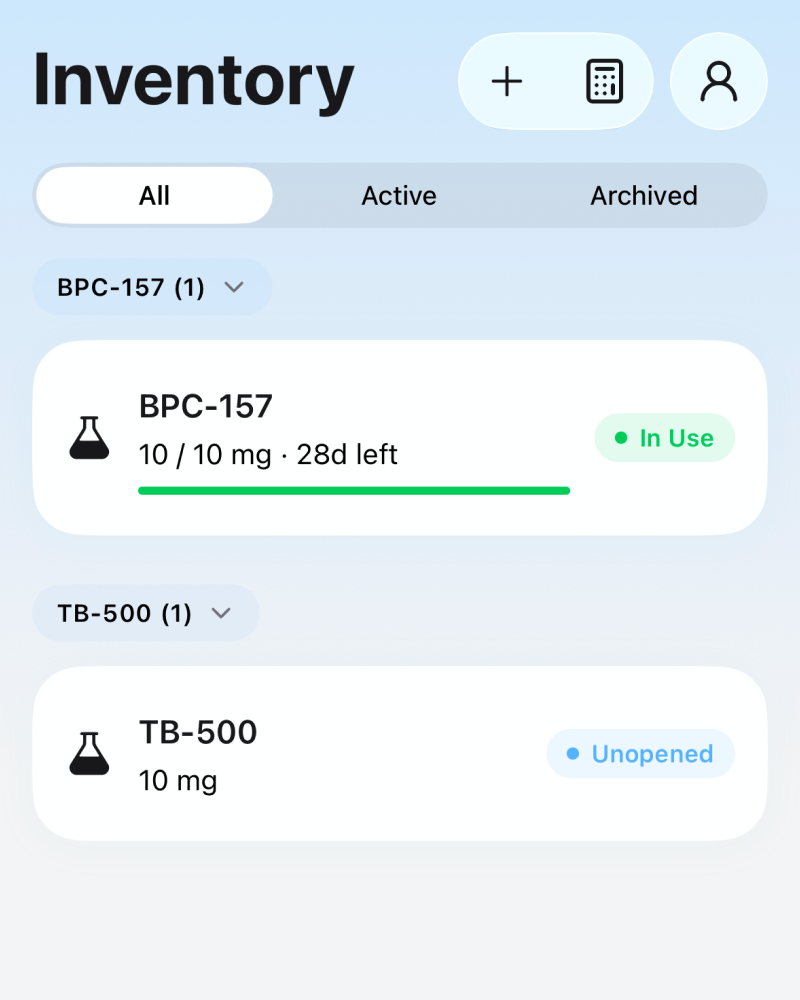
Task: Click the BPC-157 vial flask icon
Action: (89, 437)
